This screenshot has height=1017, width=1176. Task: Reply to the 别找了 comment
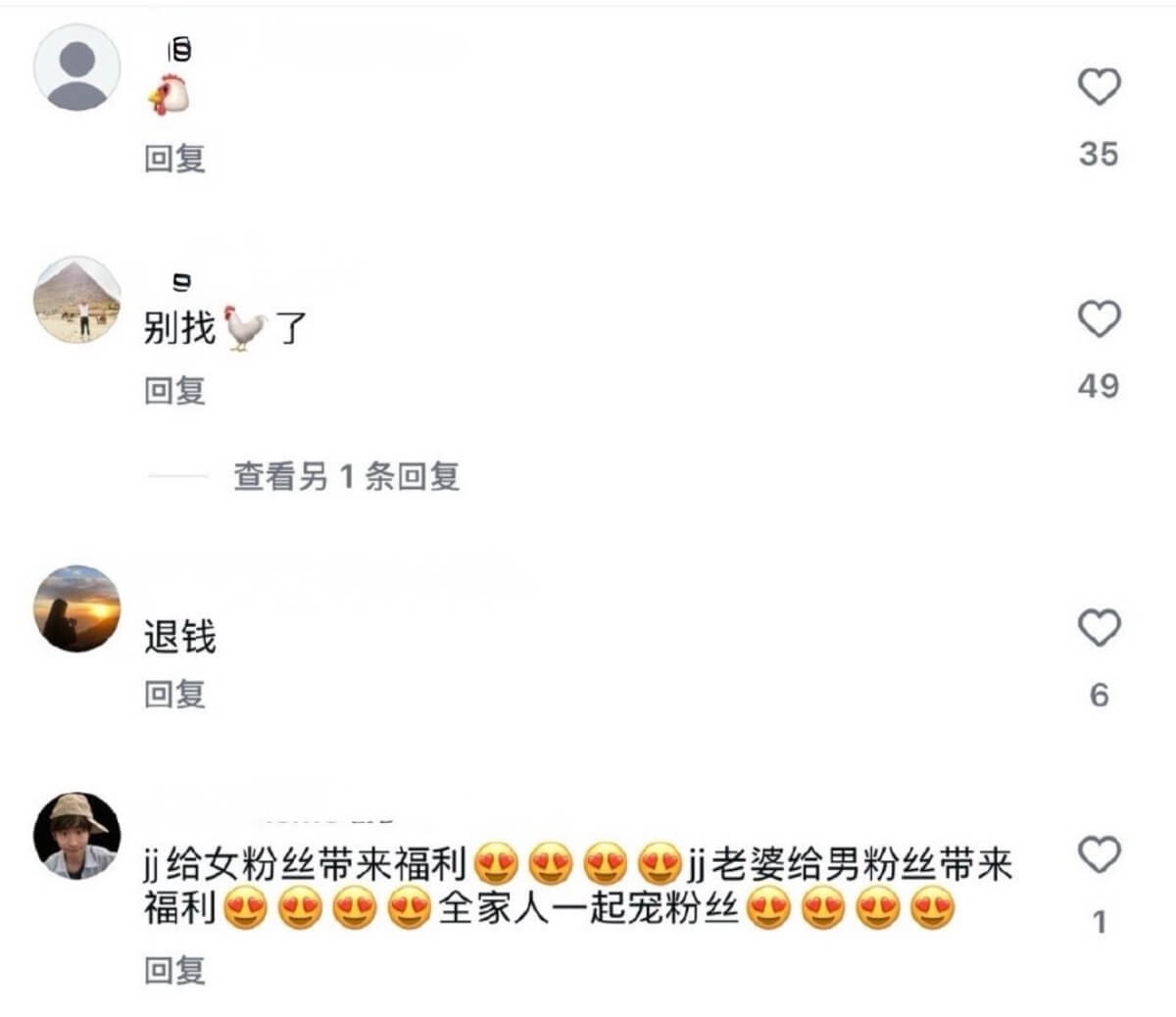(174, 390)
